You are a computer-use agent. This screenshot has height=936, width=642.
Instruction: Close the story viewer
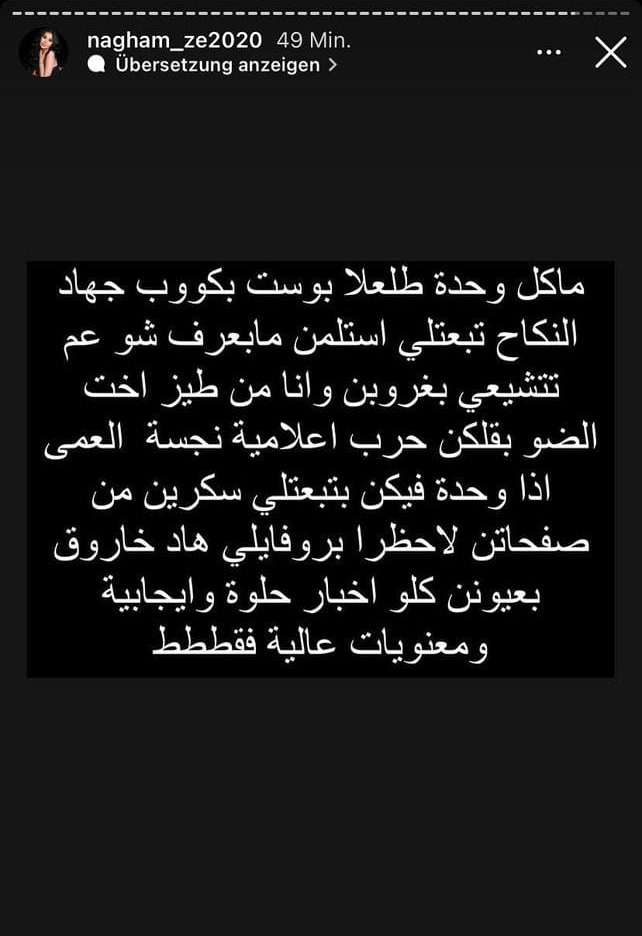610,52
